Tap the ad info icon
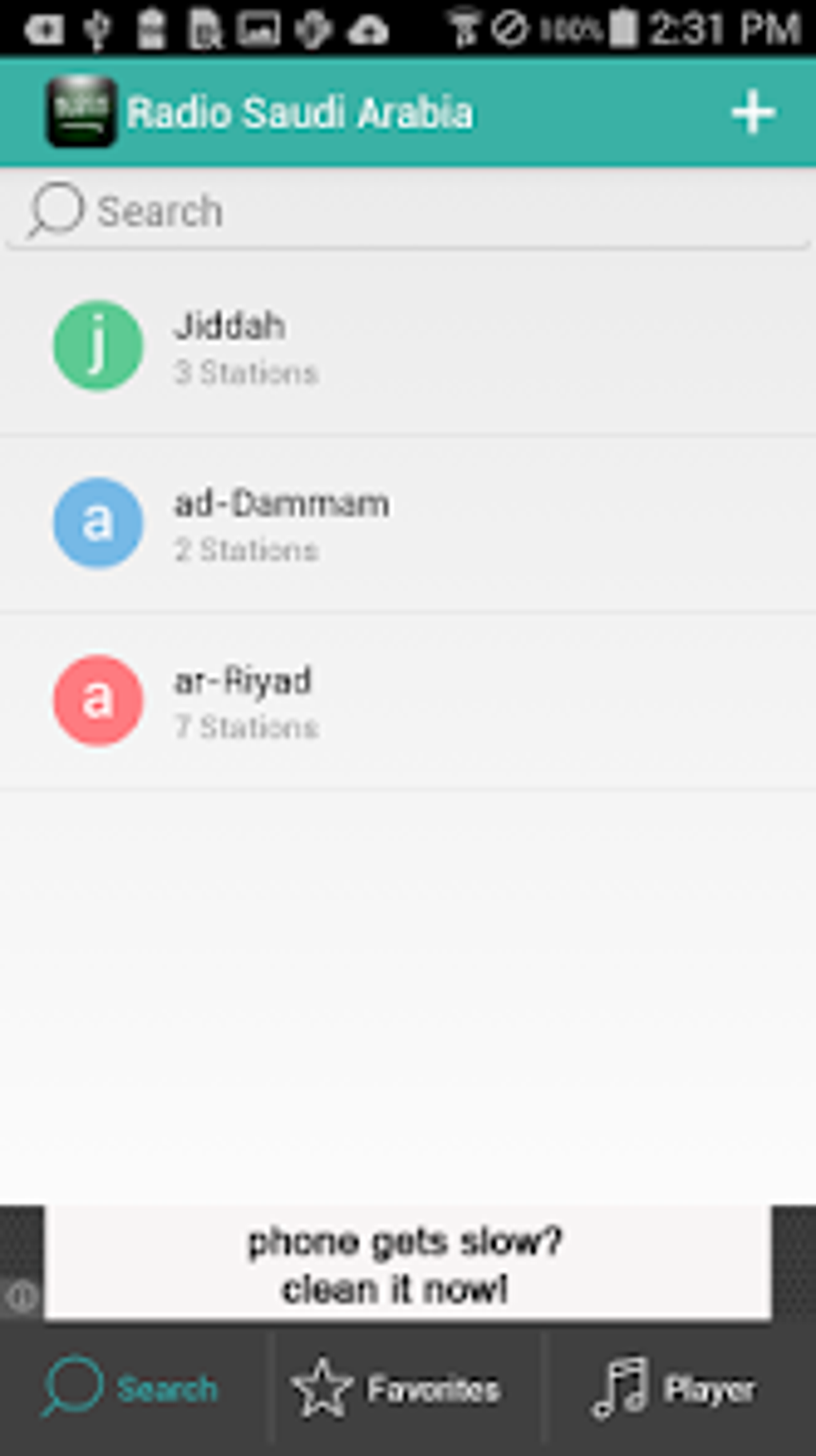816x1456 pixels. (22, 1294)
